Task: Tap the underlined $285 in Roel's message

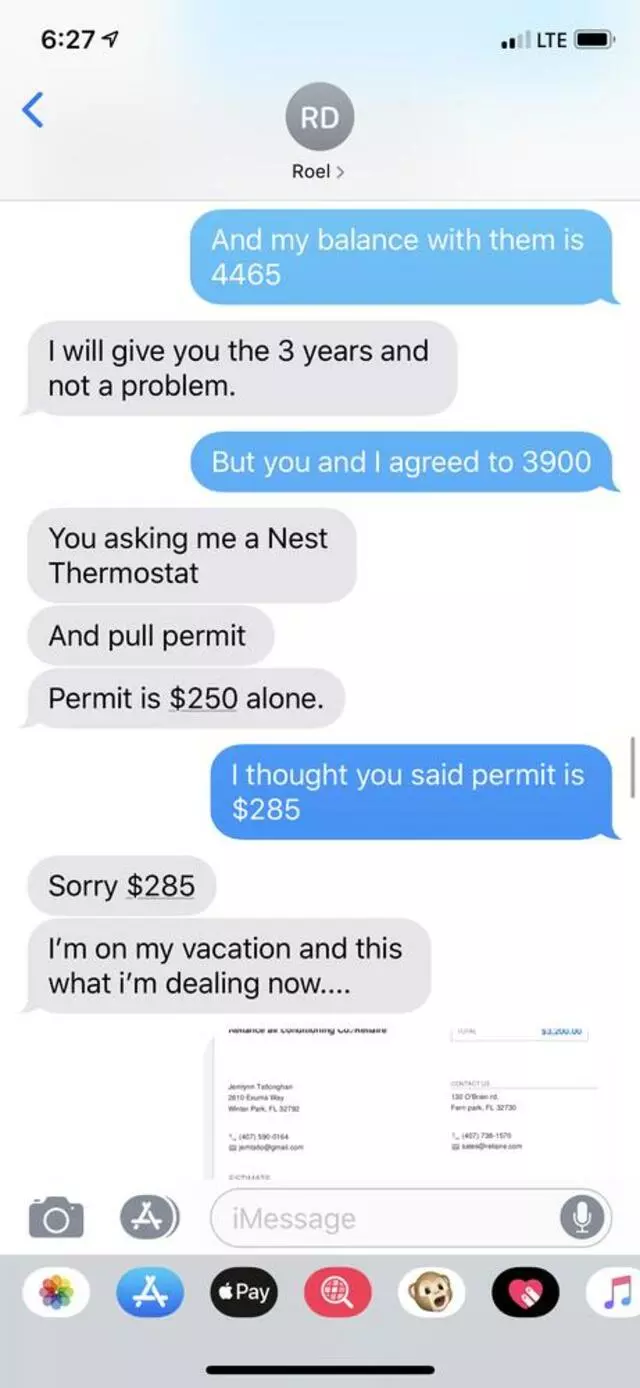Action: 160,886
